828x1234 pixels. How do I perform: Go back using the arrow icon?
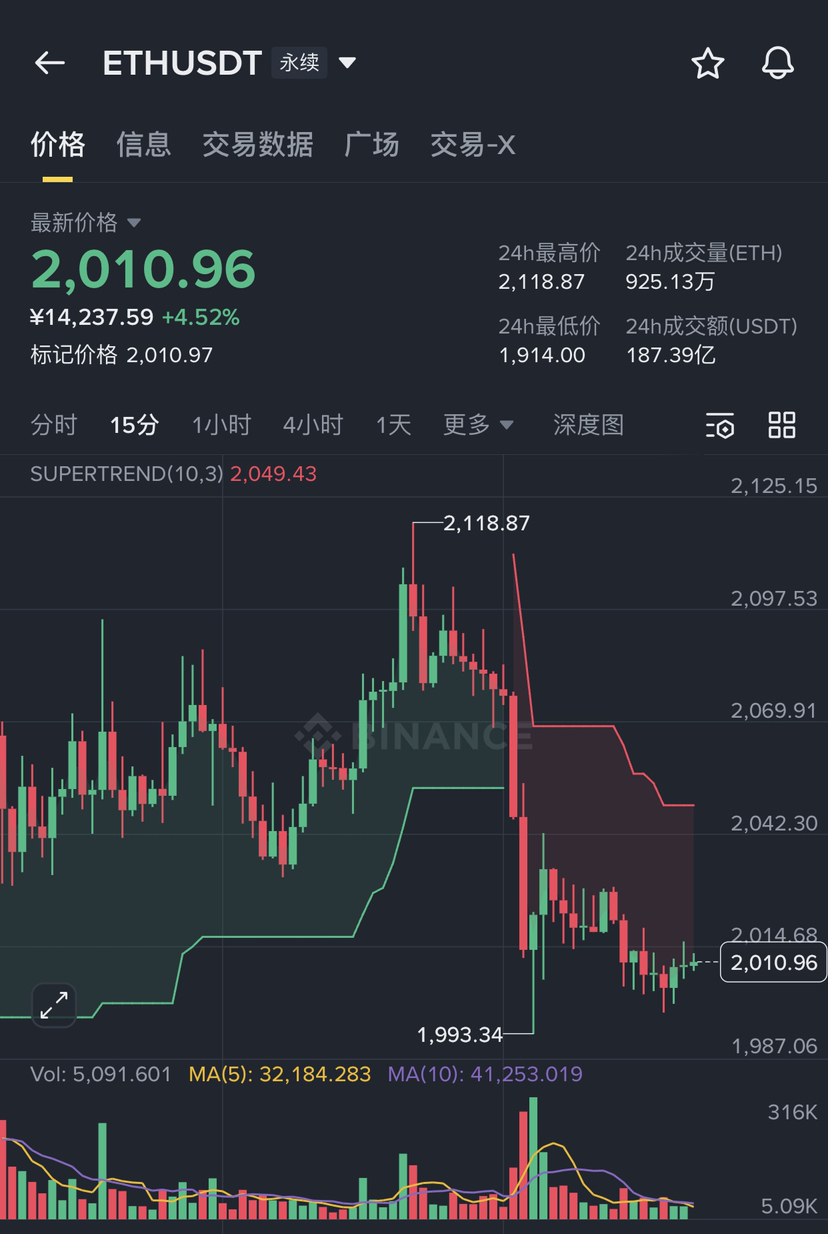pos(49,63)
